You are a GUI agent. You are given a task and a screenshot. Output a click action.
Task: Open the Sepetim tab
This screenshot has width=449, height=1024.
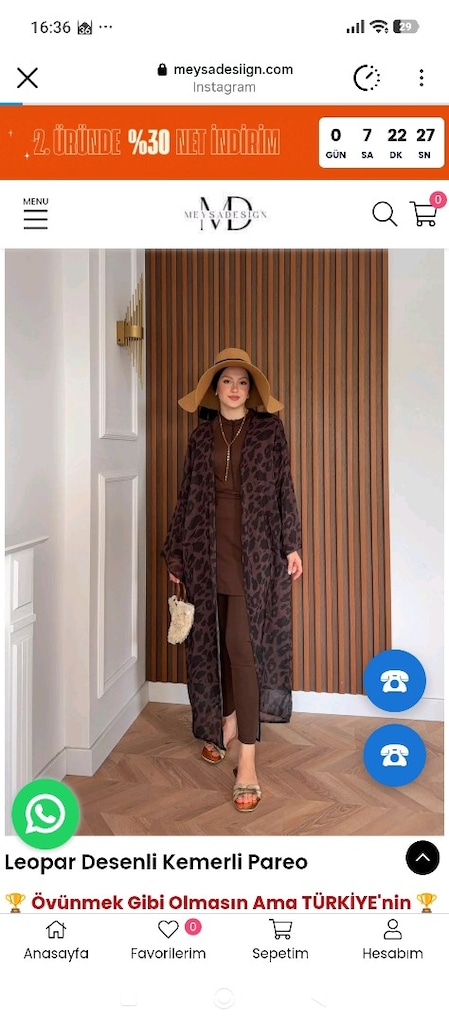(x=281, y=940)
